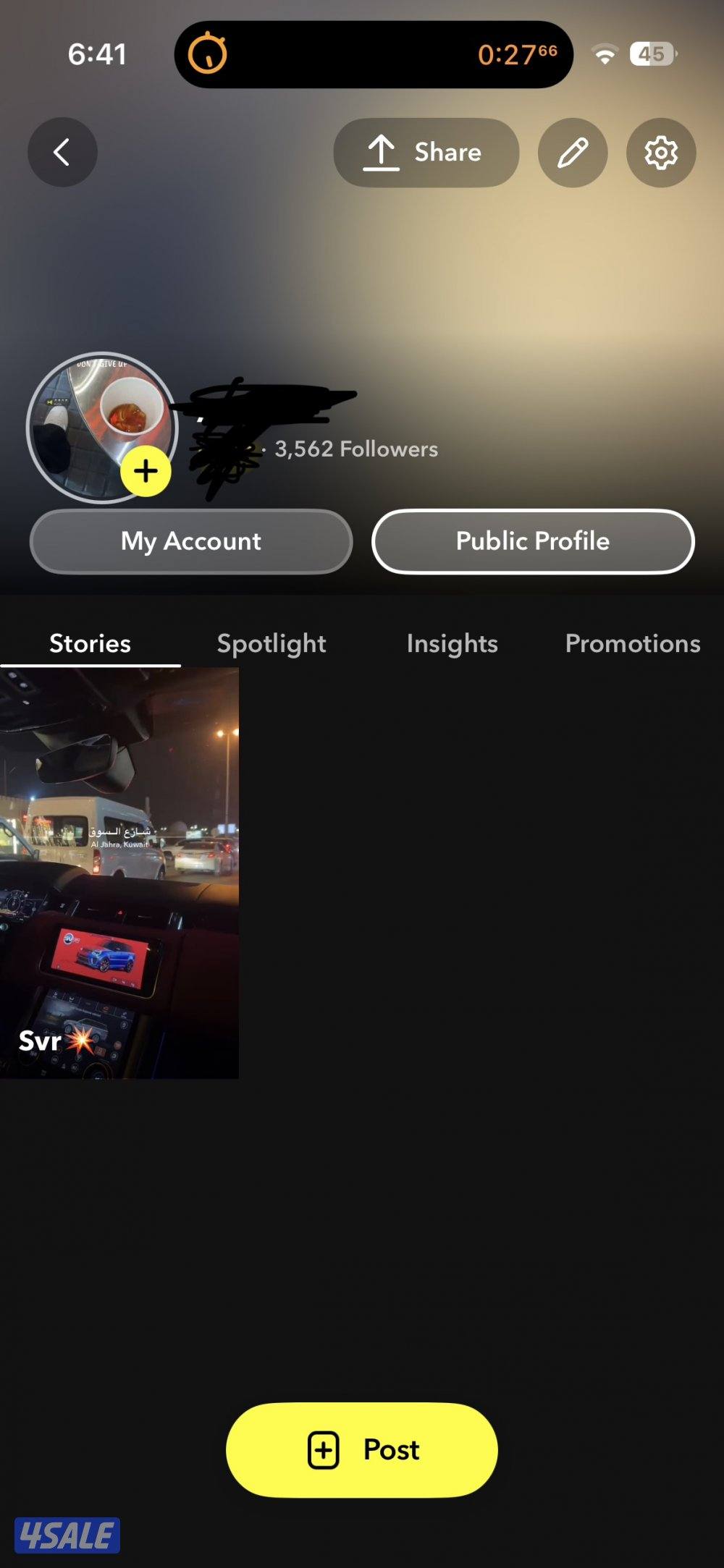Tap the Post plus icon

[x=324, y=1449]
